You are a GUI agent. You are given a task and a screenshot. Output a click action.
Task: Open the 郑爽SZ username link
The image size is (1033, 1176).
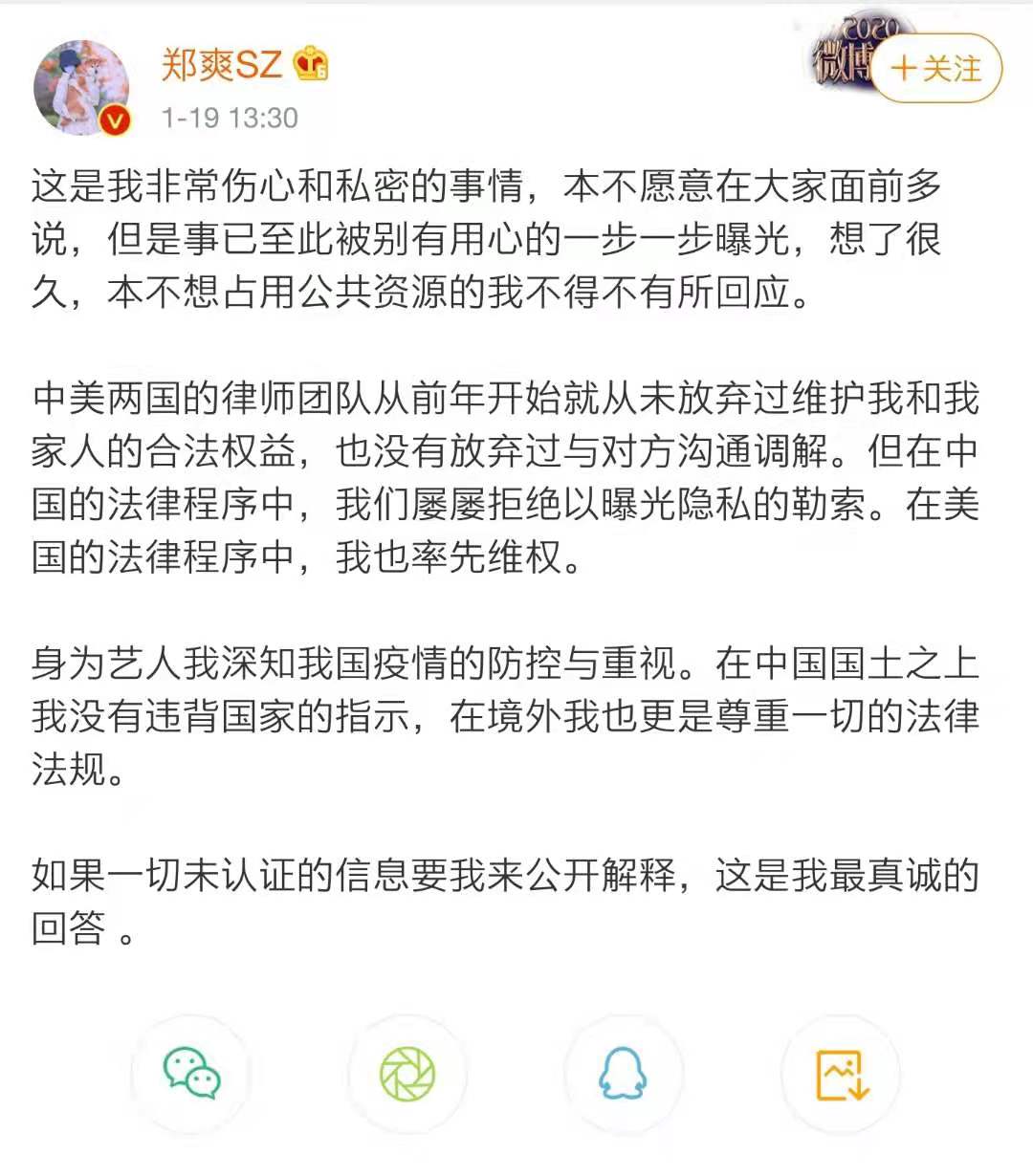221,65
